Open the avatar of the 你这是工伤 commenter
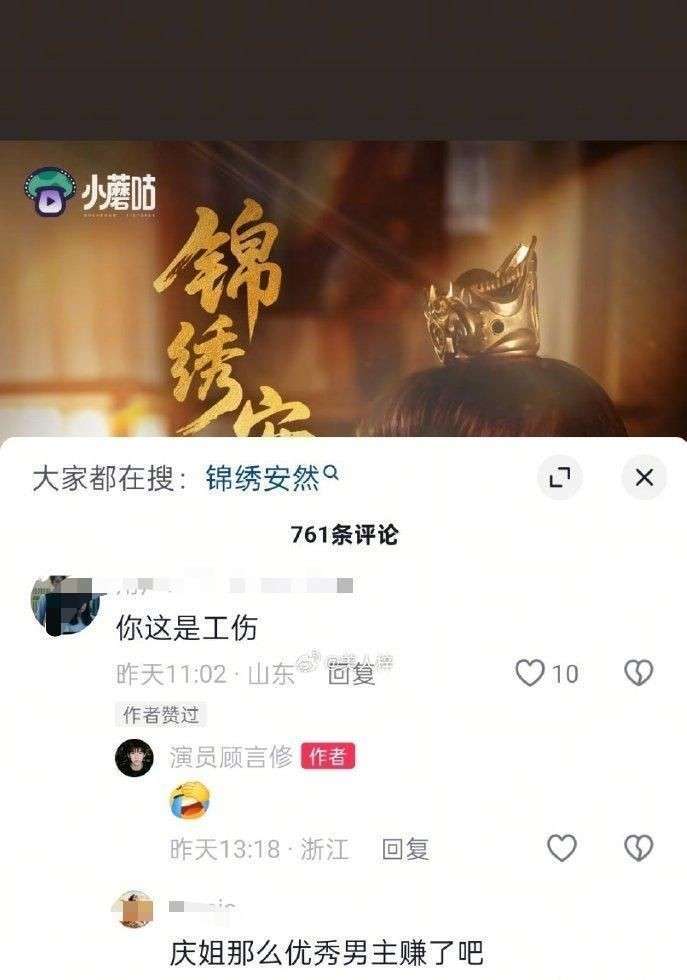 click(x=66, y=604)
